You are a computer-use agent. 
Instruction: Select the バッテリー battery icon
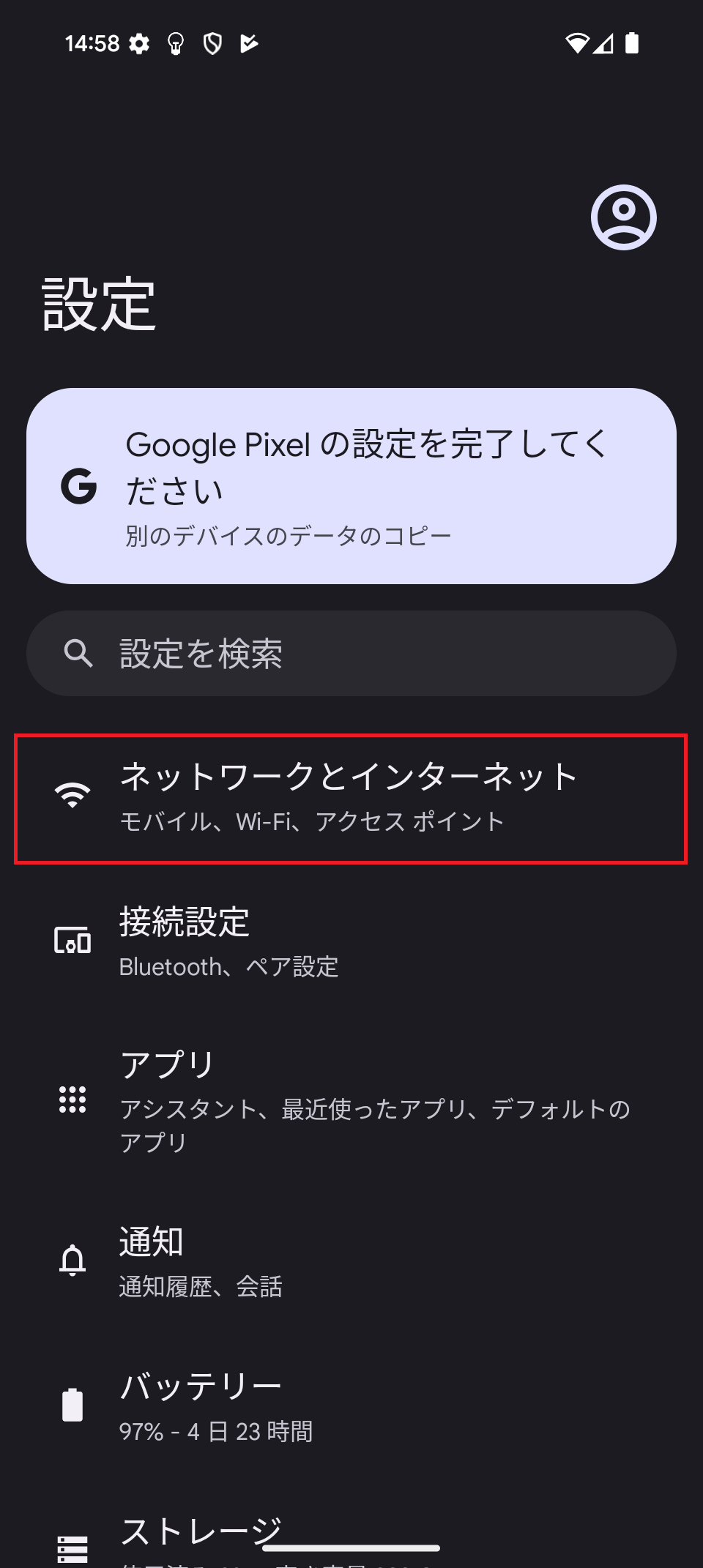pyautogui.click(x=71, y=1404)
